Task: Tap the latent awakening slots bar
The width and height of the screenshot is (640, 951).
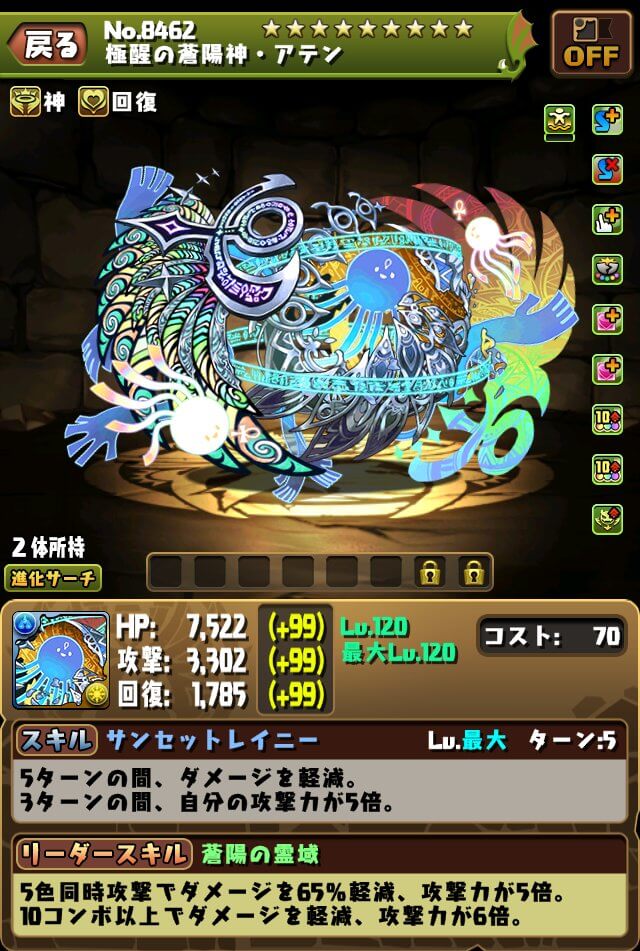Action: click(x=320, y=572)
